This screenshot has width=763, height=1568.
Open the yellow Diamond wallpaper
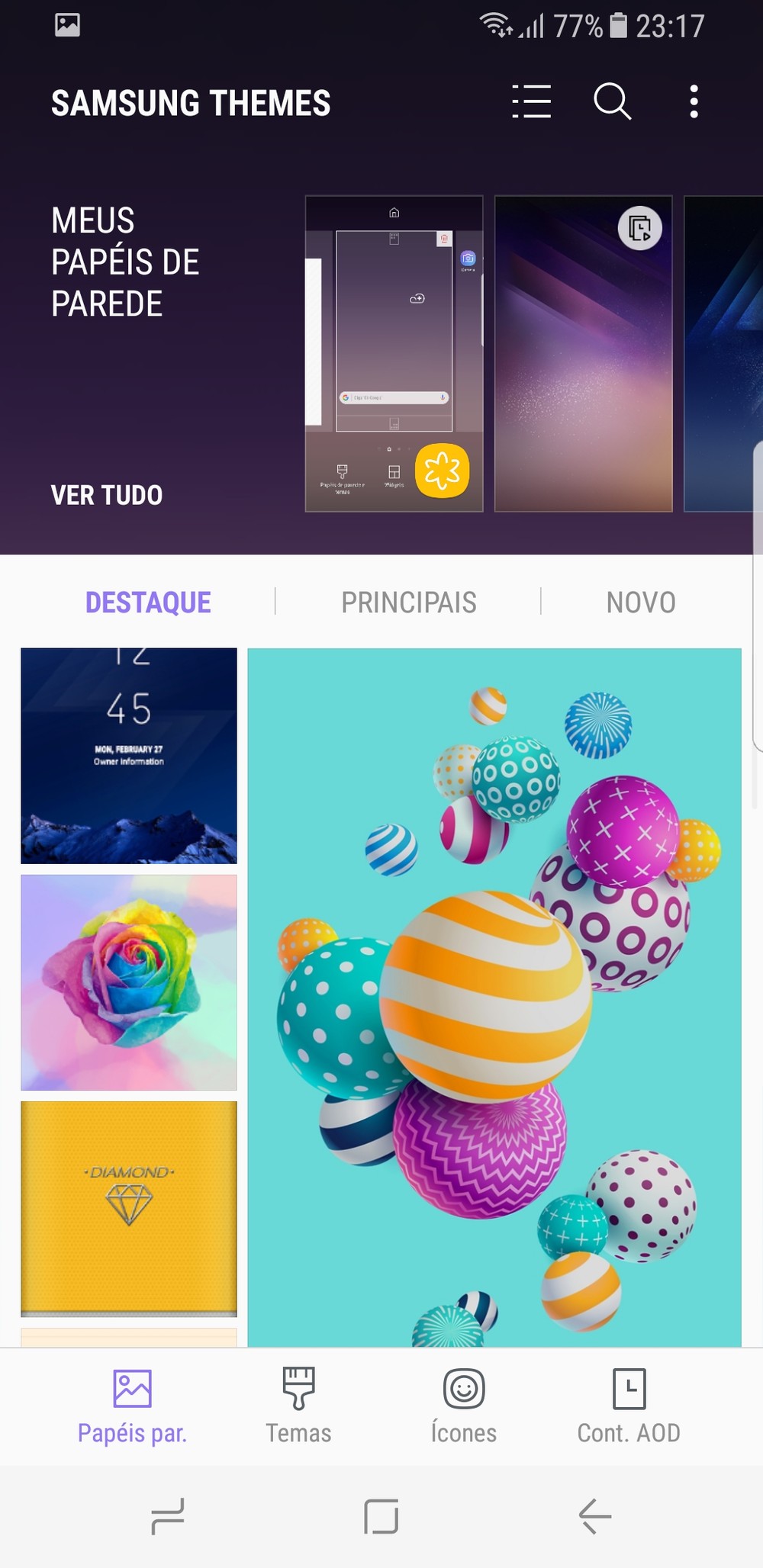click(x=129, y=1209)
